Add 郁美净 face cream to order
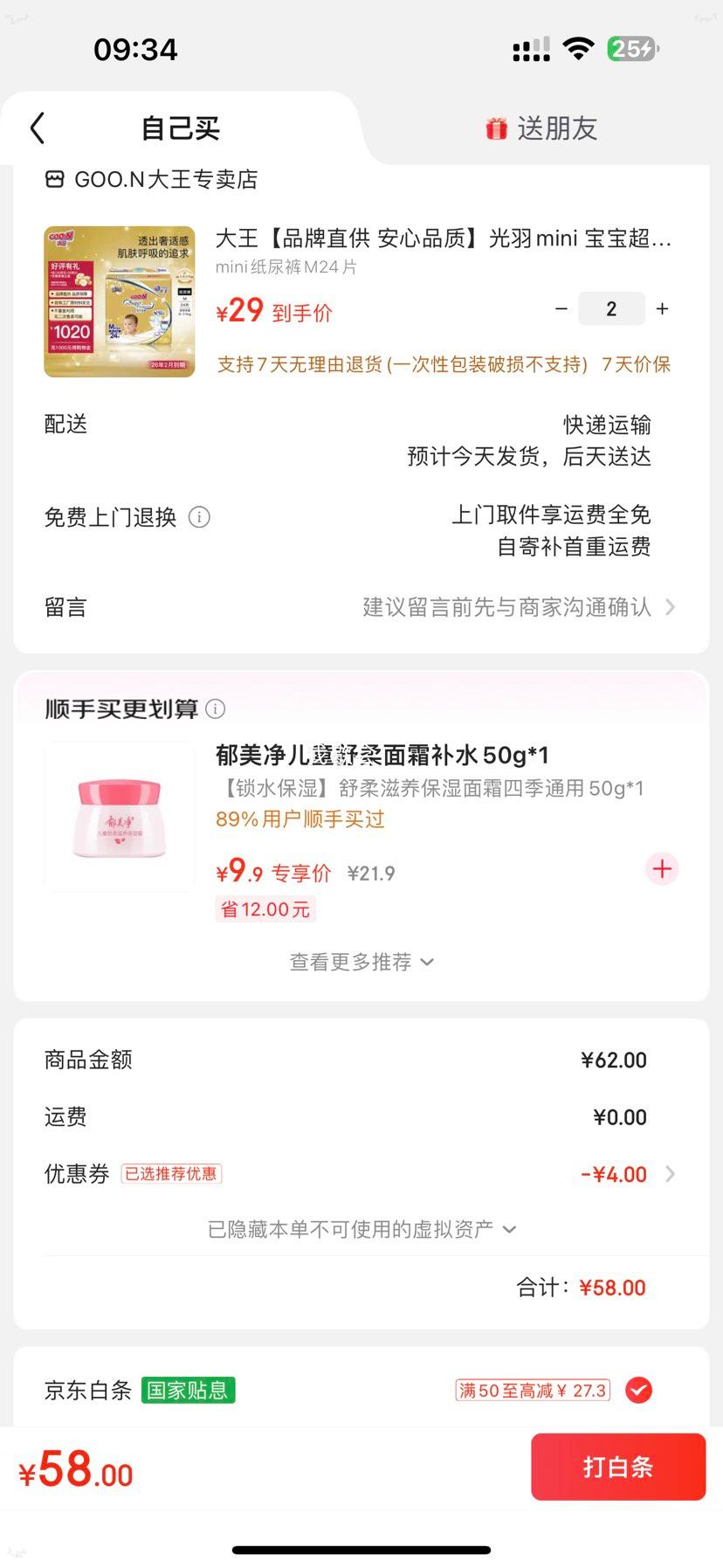723x1568 pixels. (662, 869)
